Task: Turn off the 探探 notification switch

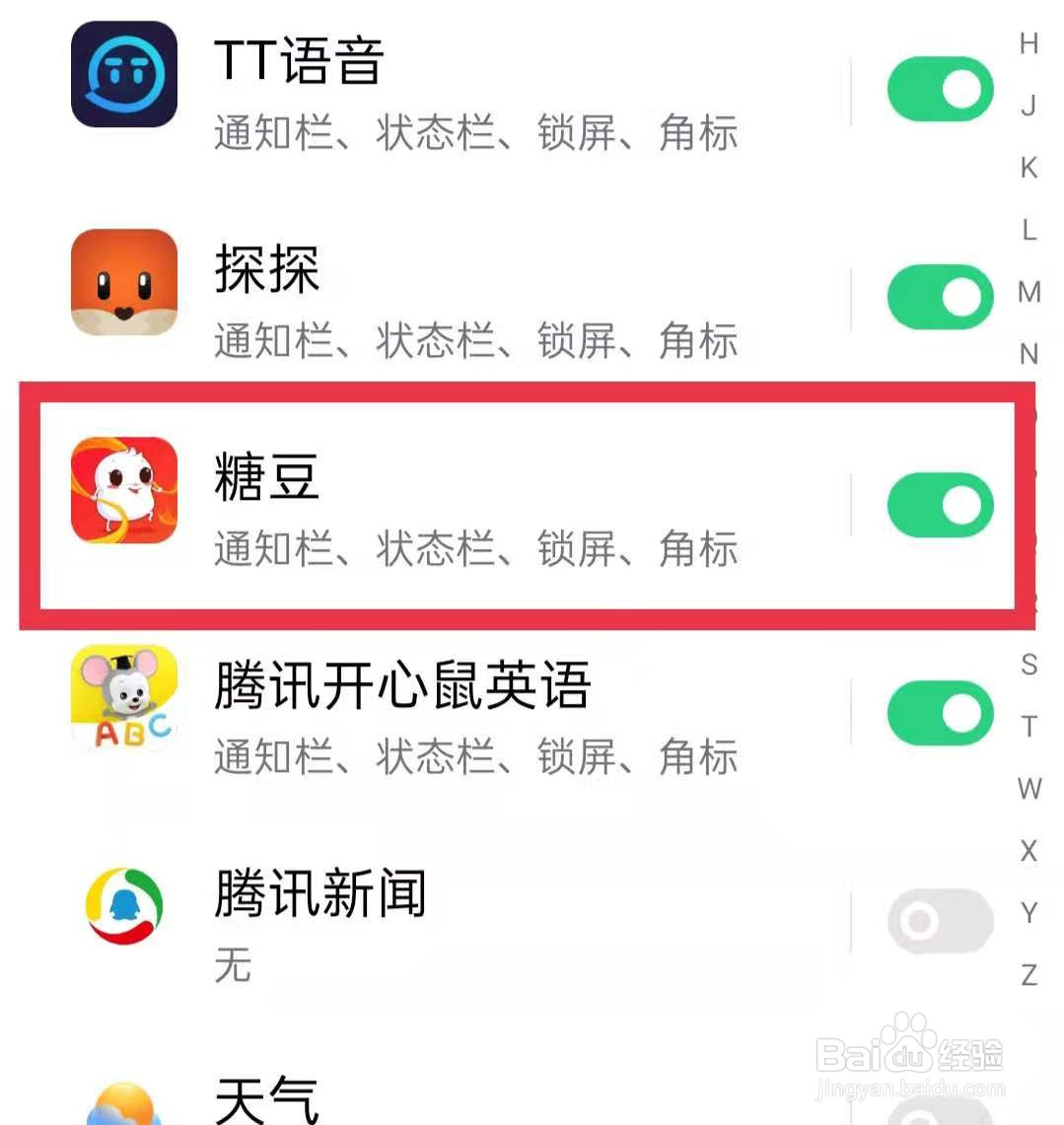Action: (938, 296)
